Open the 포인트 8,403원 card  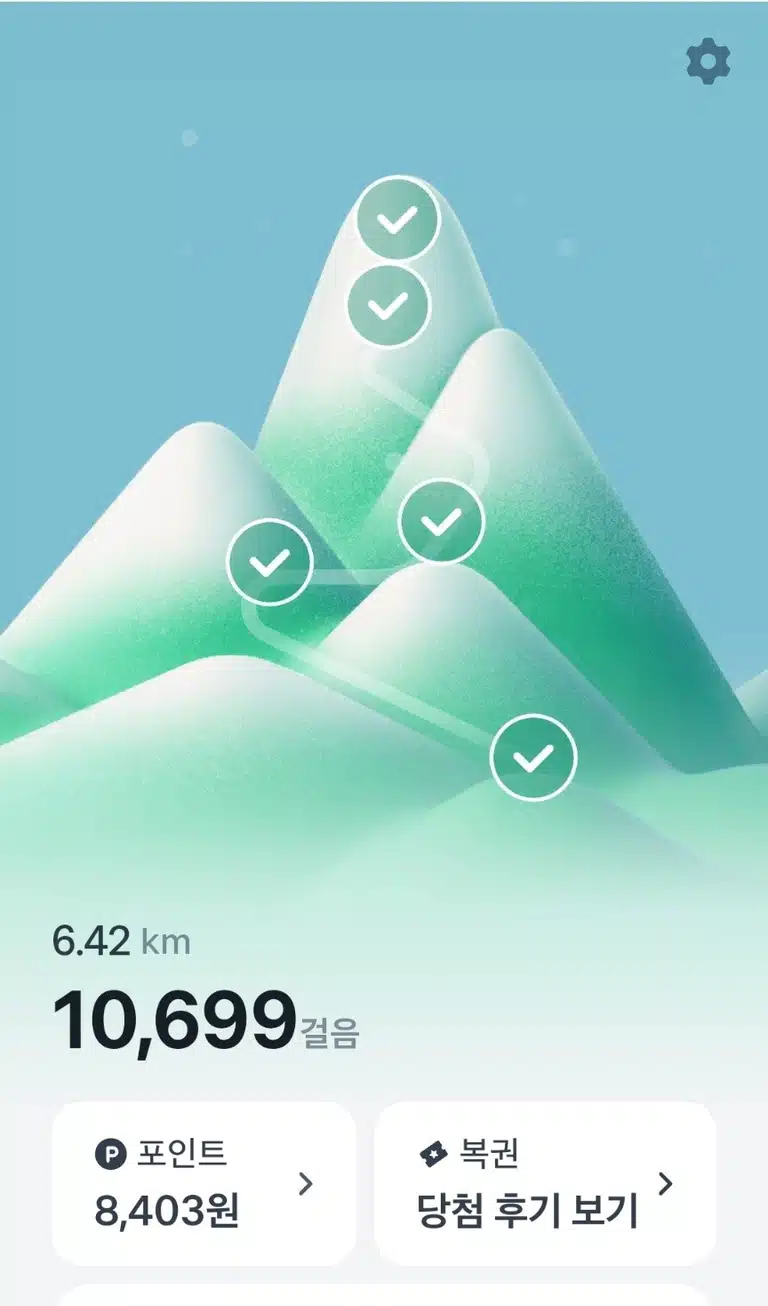coord(204,1184)
